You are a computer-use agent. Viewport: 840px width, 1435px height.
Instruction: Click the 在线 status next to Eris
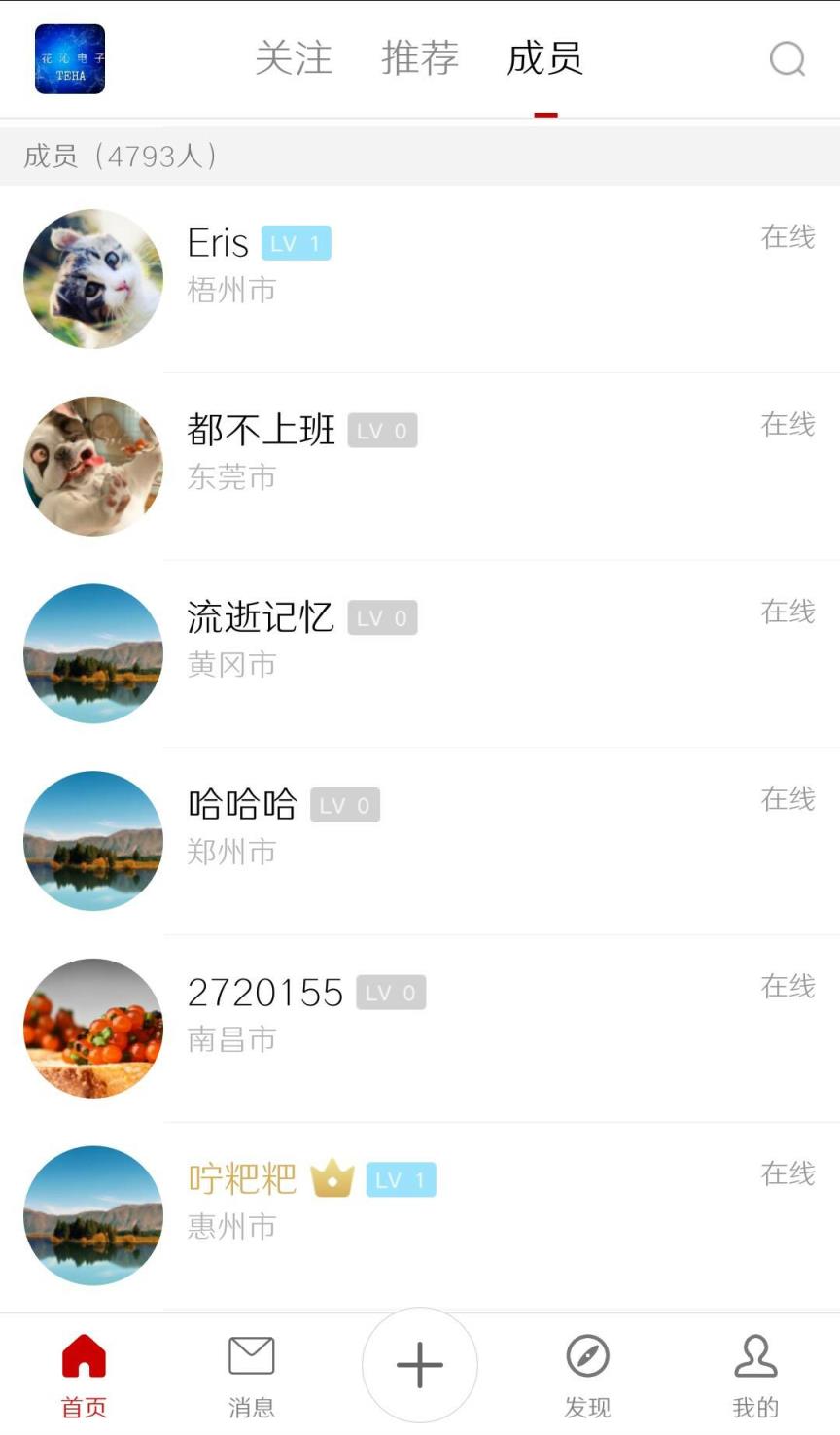click(x=787, y=236)
